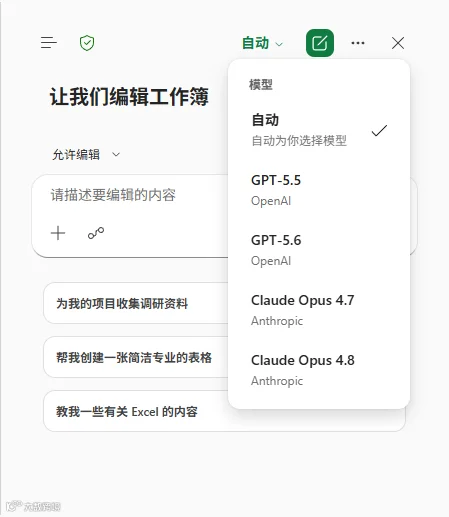Select suggestion 教我一些有关 Excel 的内容

point(224,411)
